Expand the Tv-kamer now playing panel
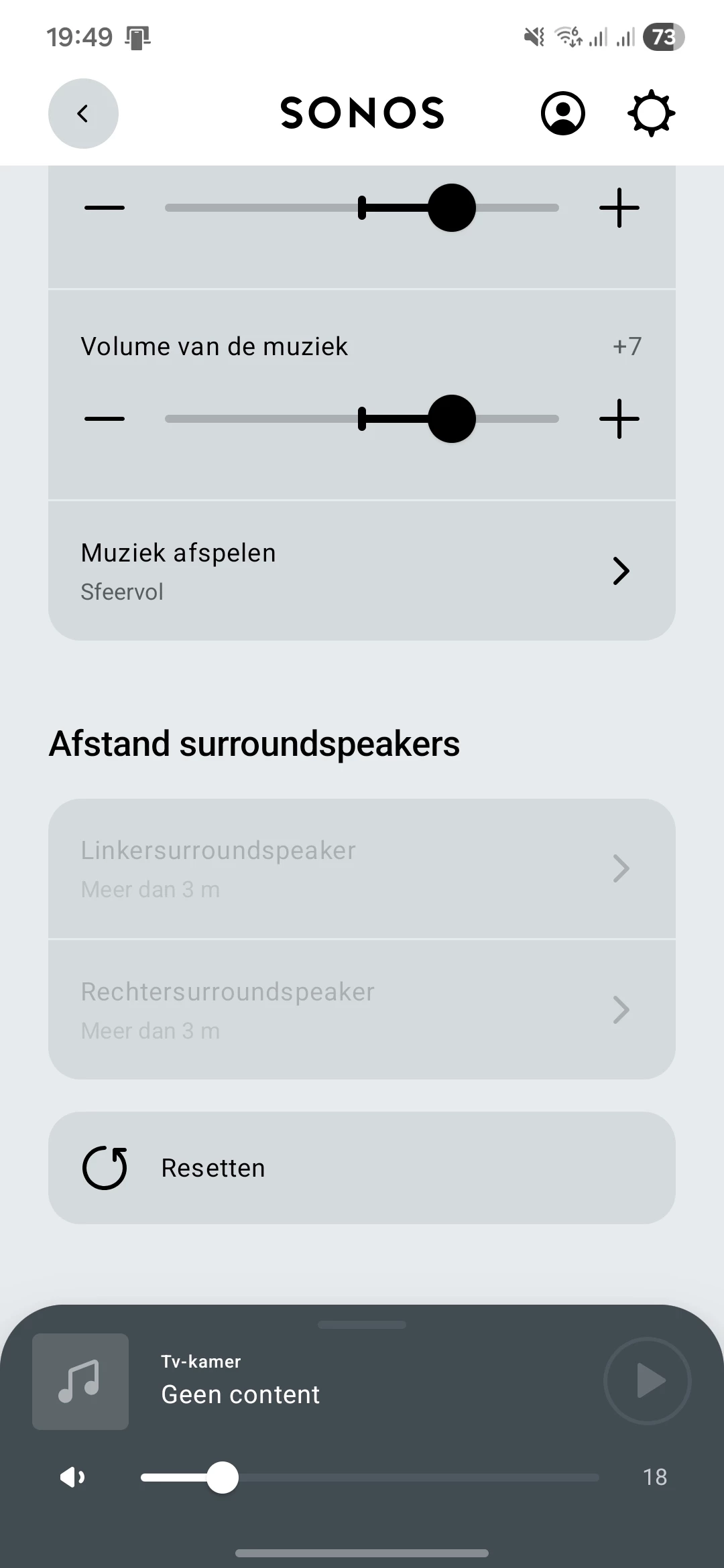The image size is (724, 1568). [362, 1325]
